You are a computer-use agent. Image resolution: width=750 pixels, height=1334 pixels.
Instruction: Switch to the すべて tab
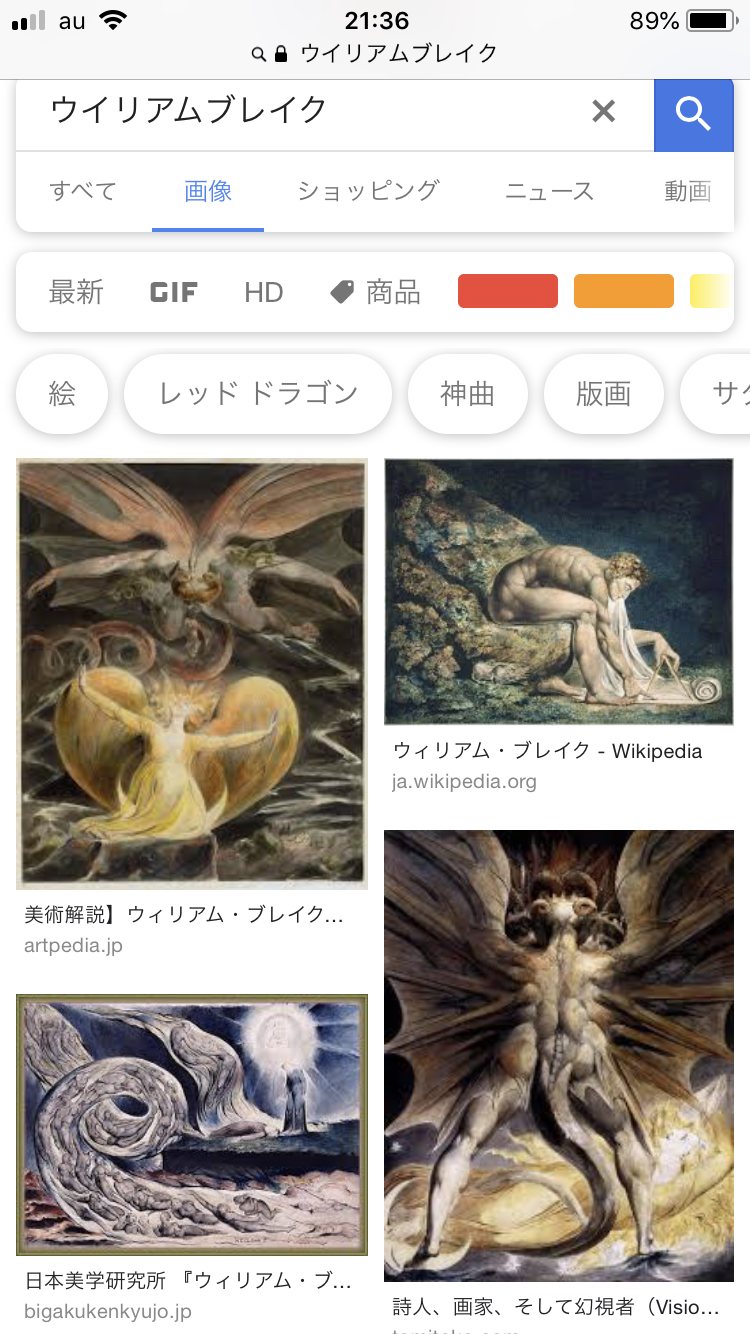(x=83, y=191)
